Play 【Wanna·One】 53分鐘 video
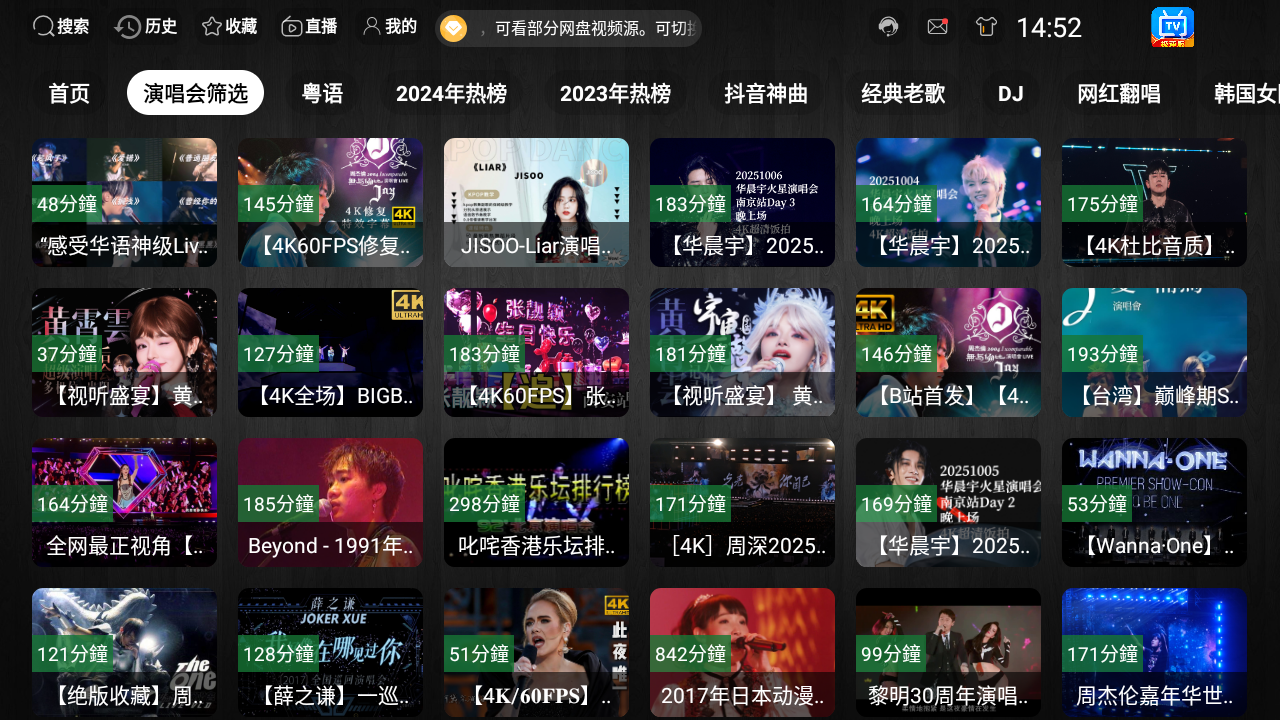The image size is (1280, 720). click(1154, 502)
